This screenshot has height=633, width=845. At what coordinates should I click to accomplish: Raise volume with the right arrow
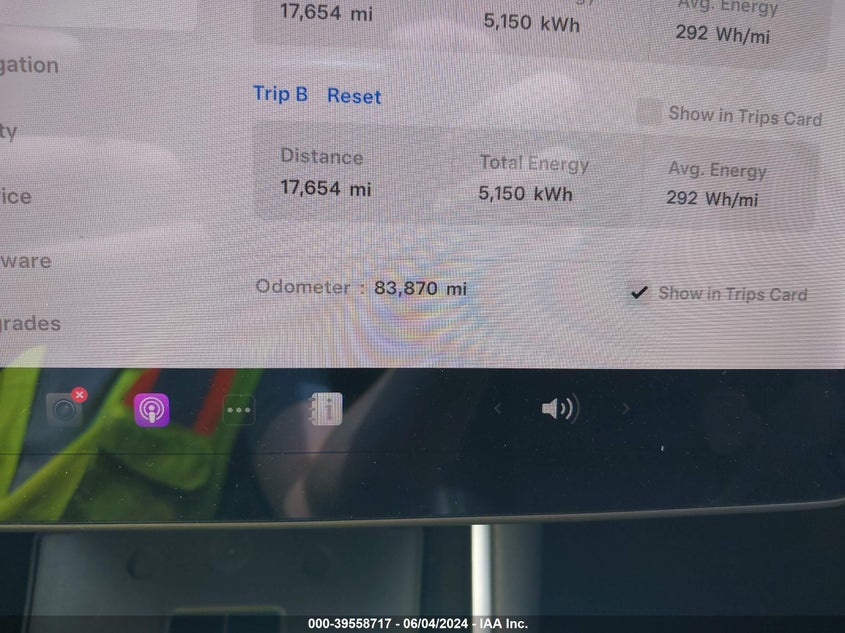tap(626, 408)
